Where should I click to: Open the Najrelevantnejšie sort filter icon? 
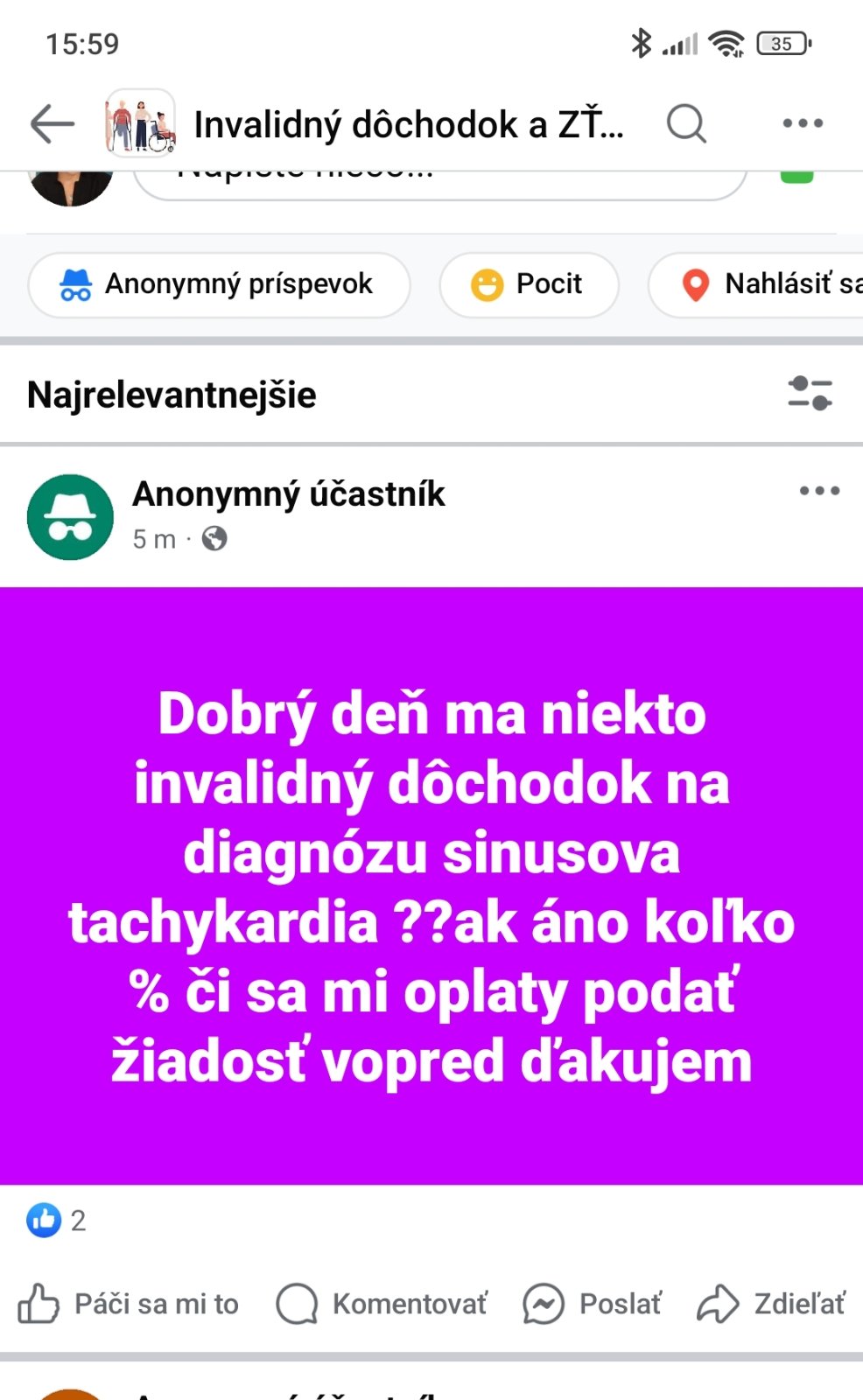coord(810,394)
